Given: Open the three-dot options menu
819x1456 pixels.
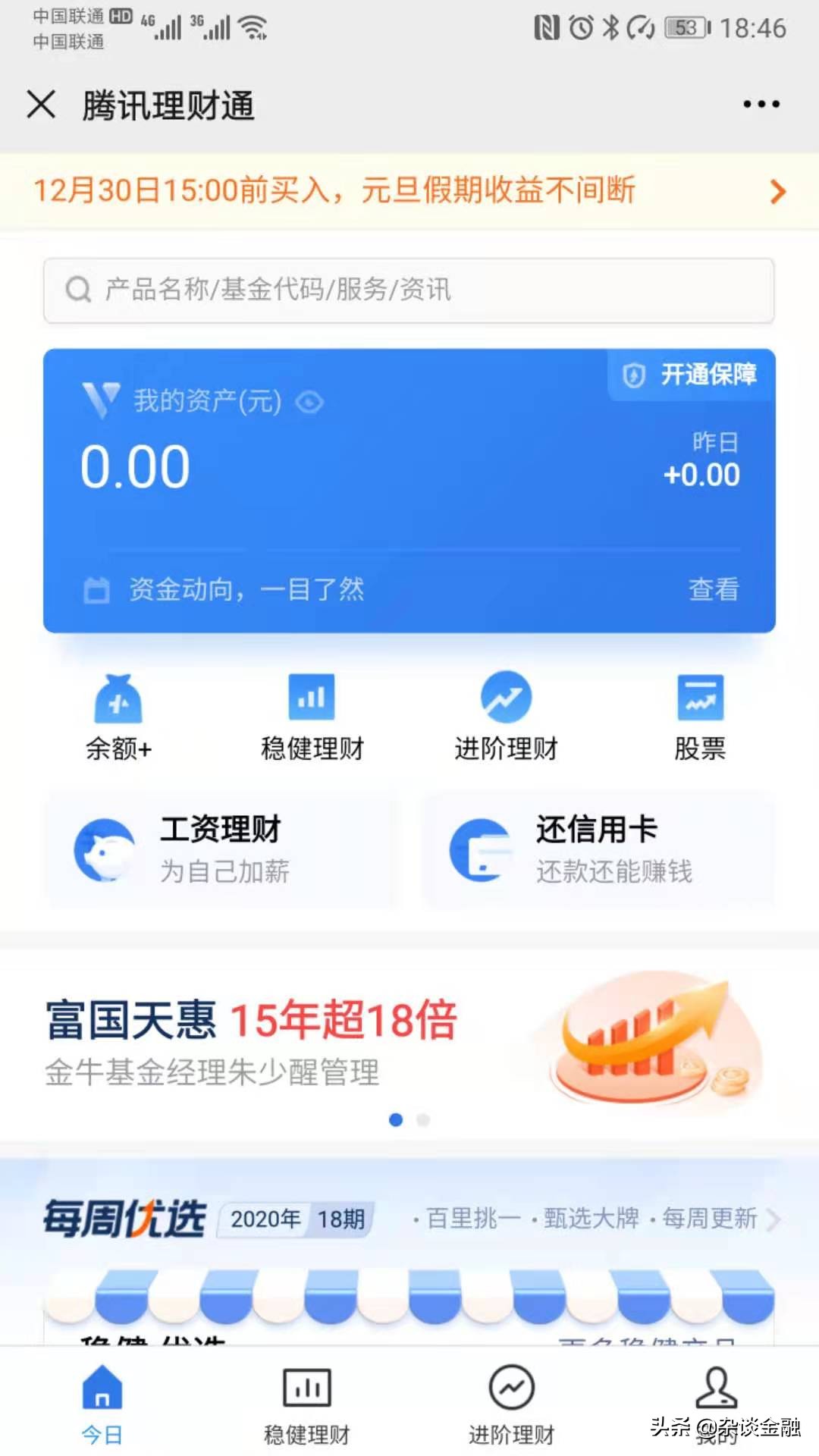Looking at the screenshot, I should [761, 104].
